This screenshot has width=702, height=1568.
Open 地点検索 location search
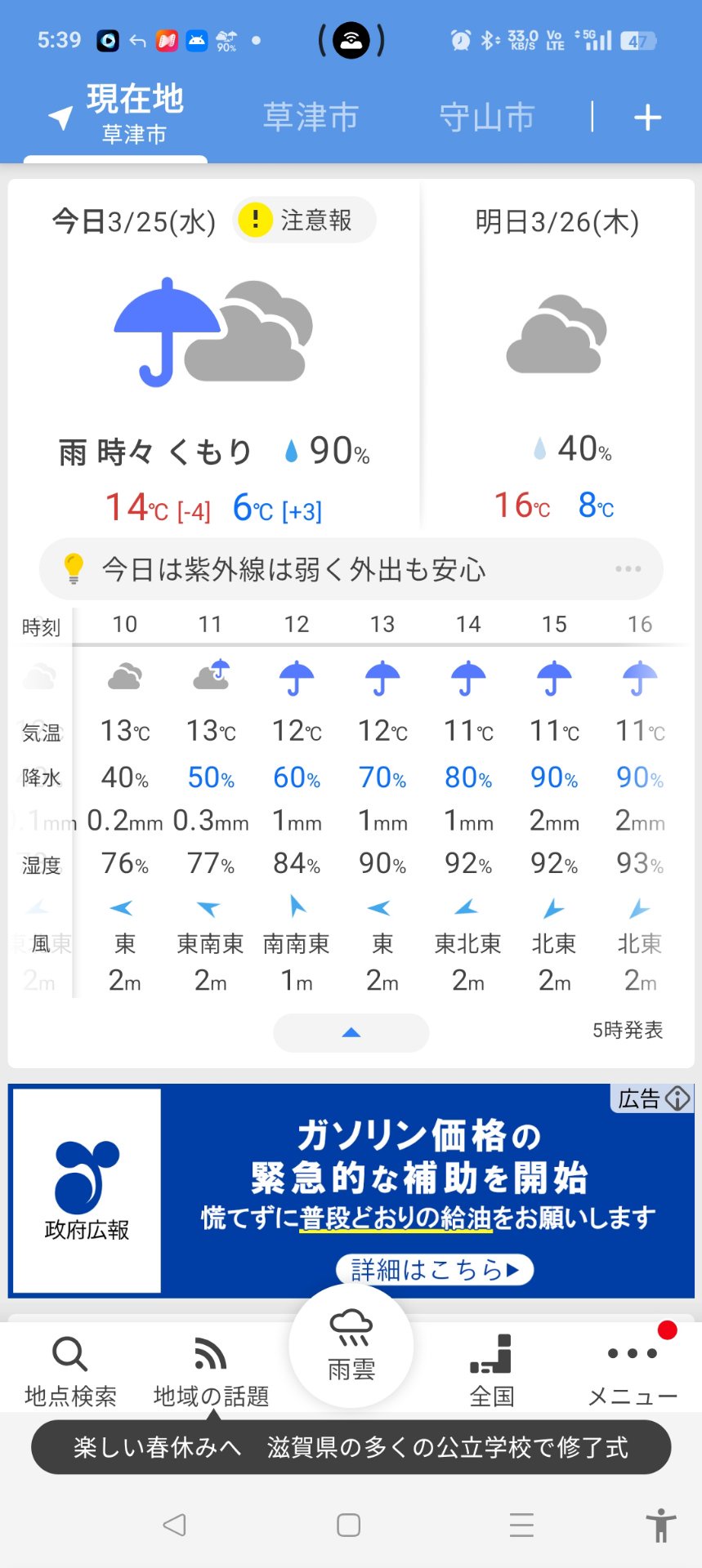coord(70,1372)
